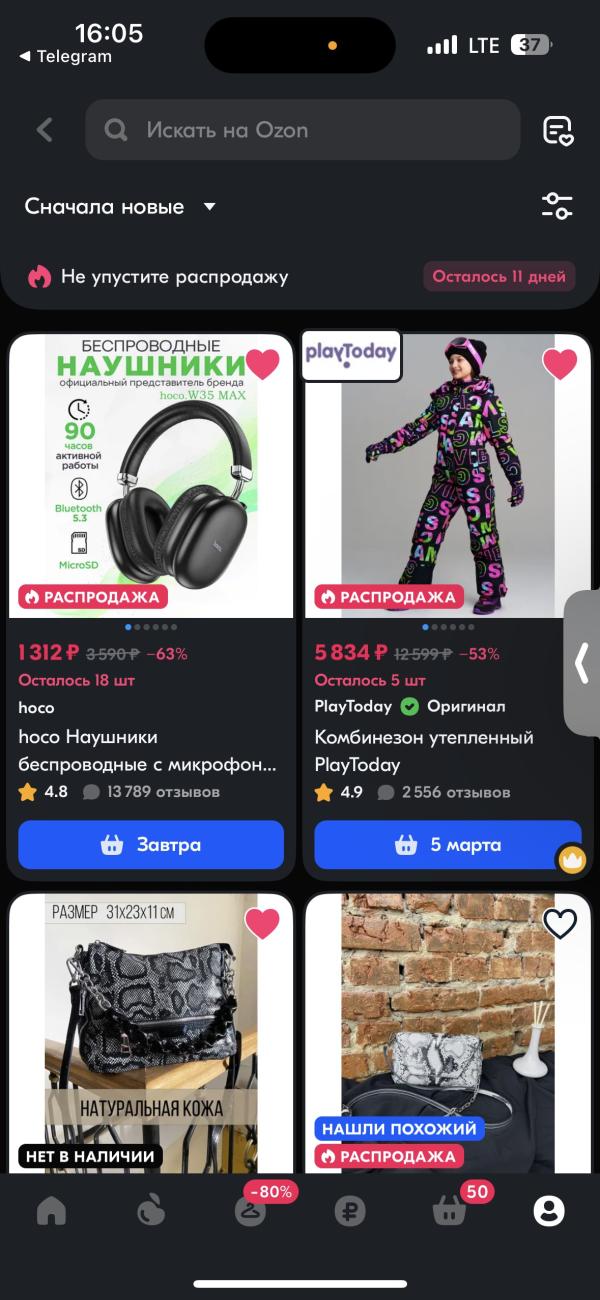This screenshot has height=1300, width=600.
Task: Like the 'Нашли похожий' snakeskin bag
Action: (560, 924)
